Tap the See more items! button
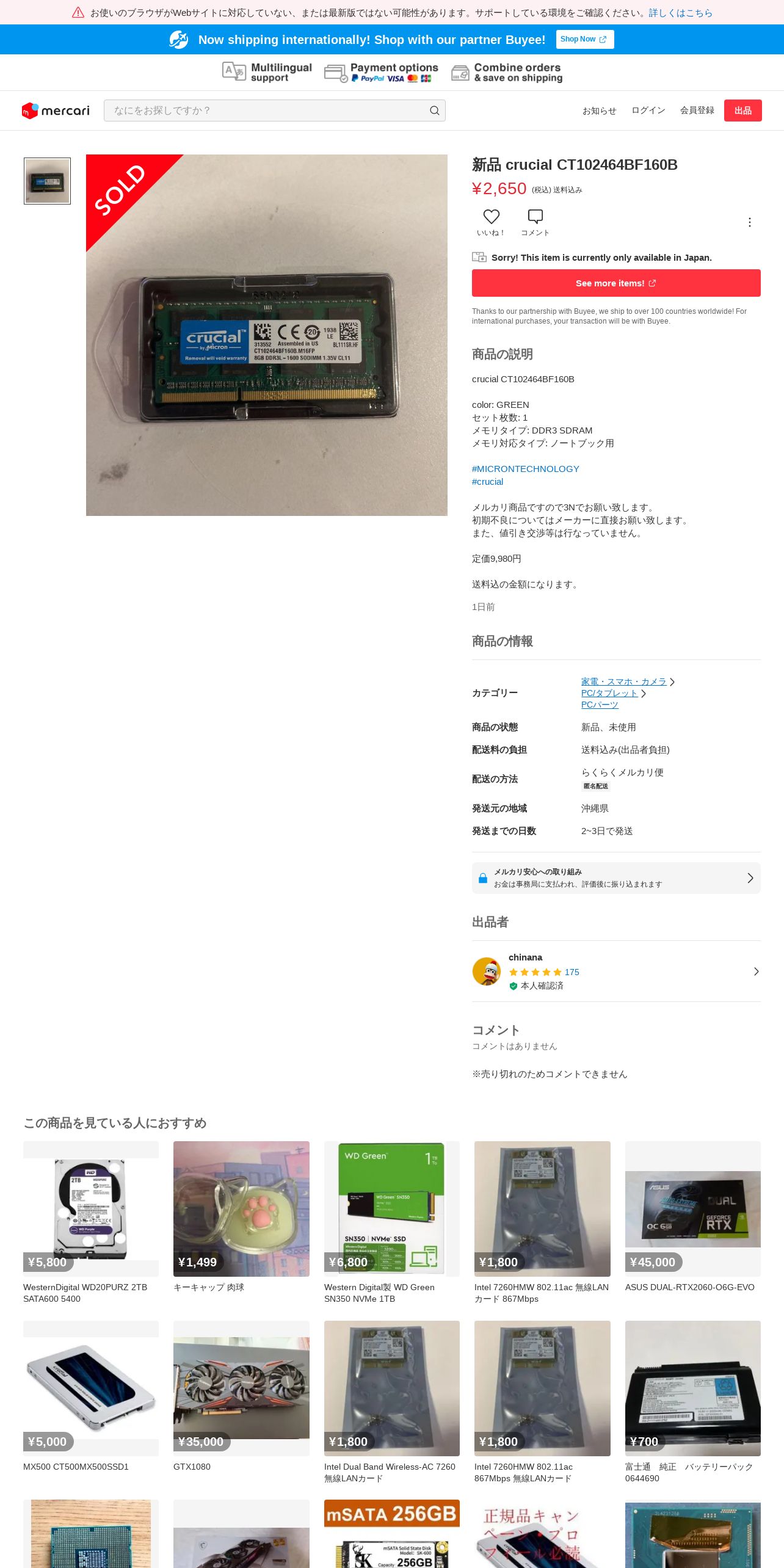This screenshot has height=1568, width=784. pos(616,283)
